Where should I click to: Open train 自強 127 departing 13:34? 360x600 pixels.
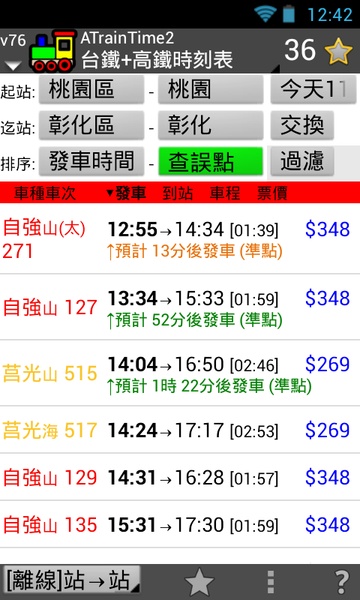pyautogui.click(x=180, y=307)
